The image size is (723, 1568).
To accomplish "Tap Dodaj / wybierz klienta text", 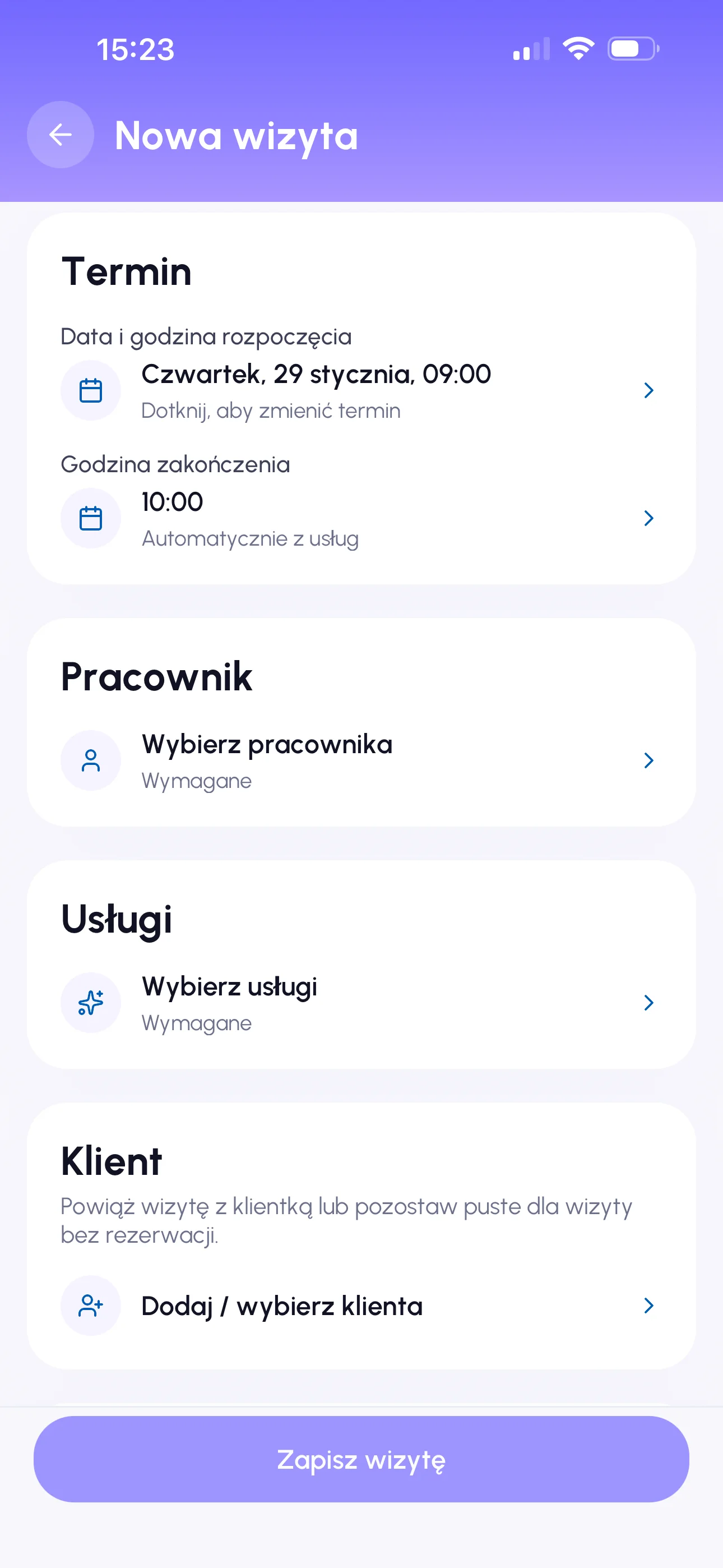I will coord(282,1306).
